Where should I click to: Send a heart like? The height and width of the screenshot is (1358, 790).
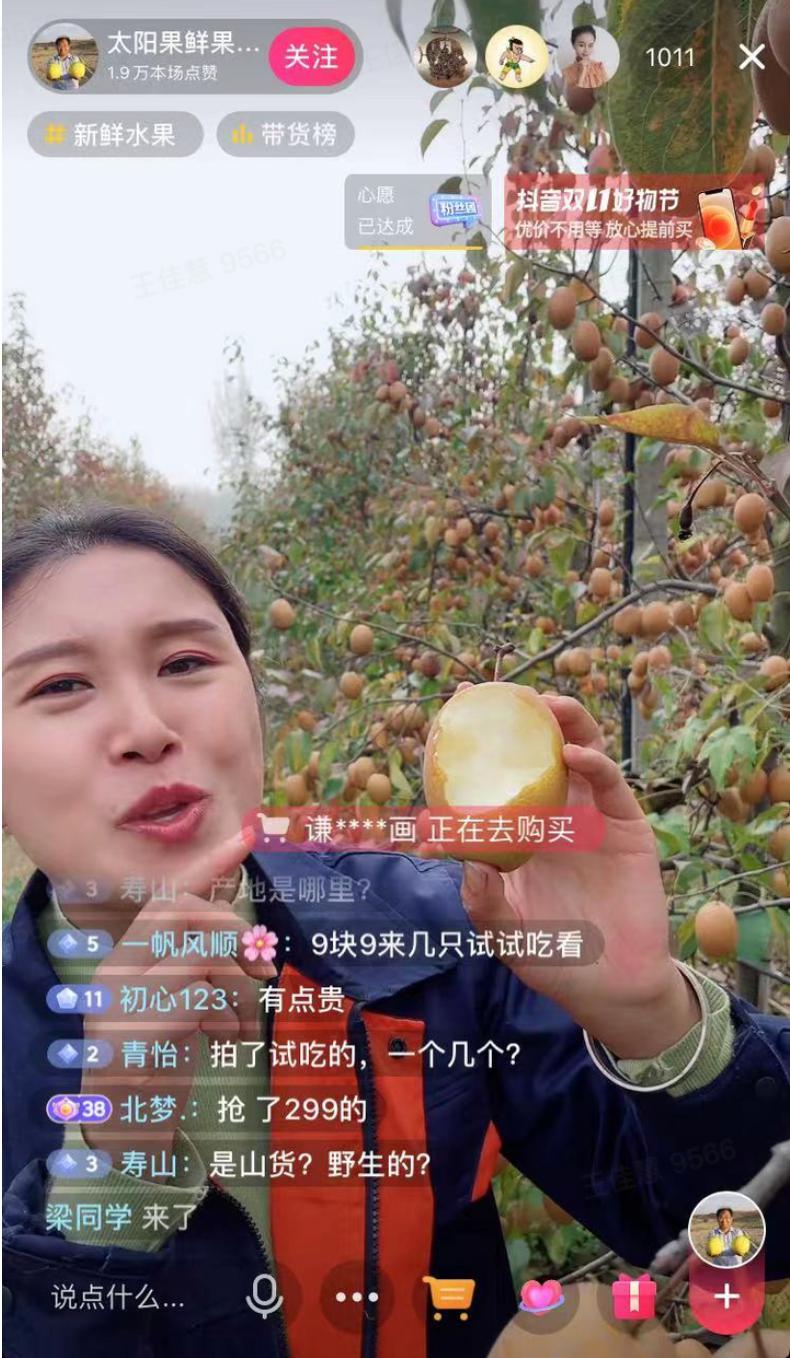pos(541,1297)
